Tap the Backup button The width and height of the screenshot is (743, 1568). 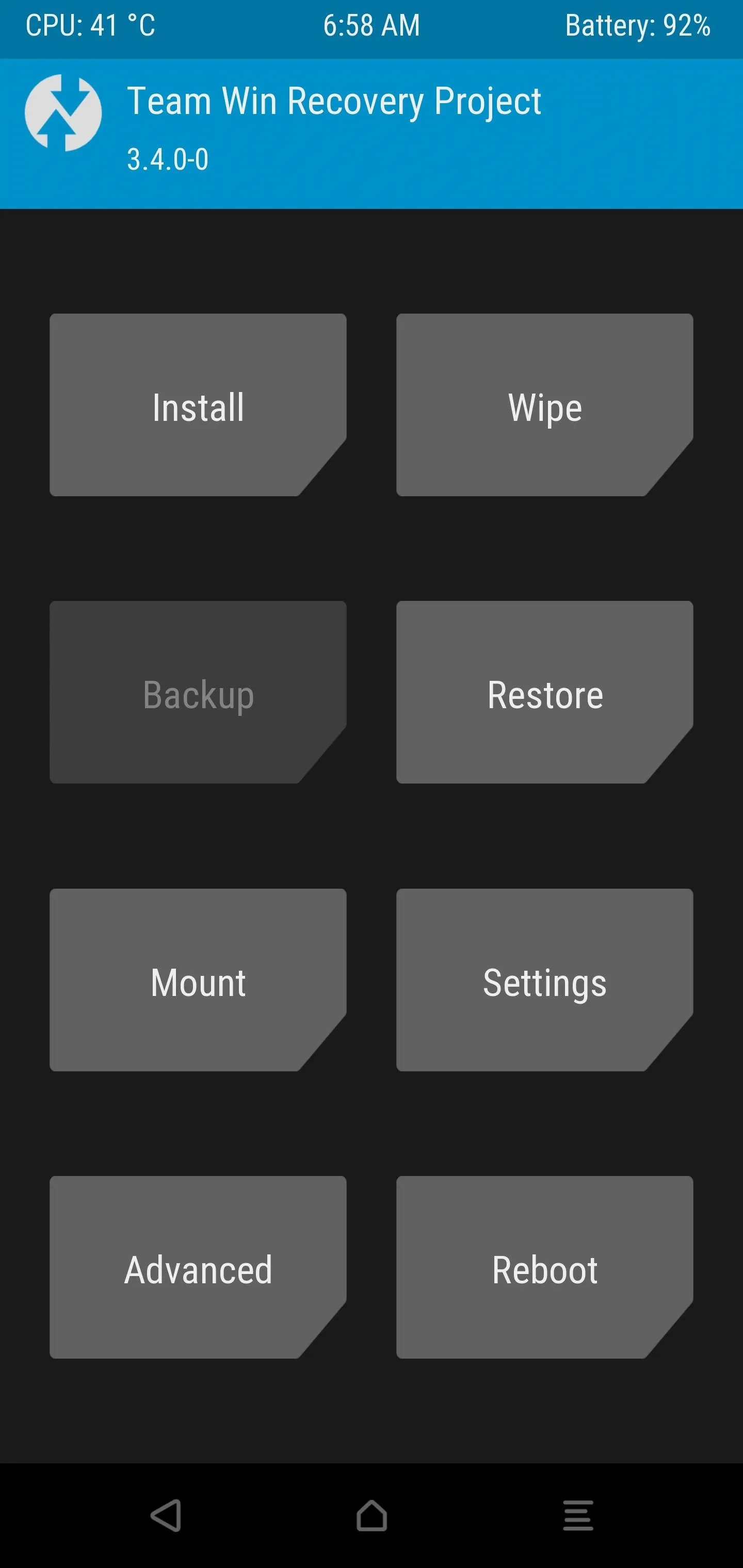pyautogui.click(x=198, y=692)
